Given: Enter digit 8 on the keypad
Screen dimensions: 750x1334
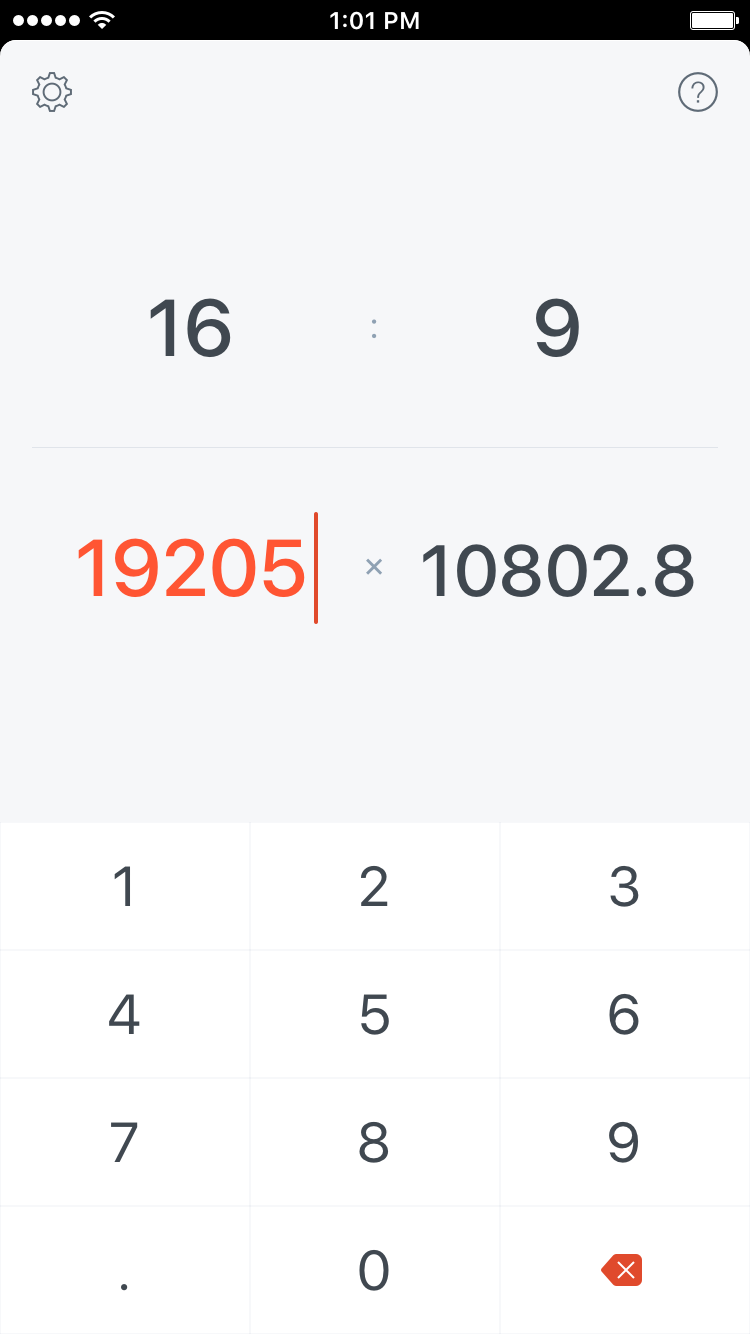Looking at the screenshot, I should click(374, 1142).
